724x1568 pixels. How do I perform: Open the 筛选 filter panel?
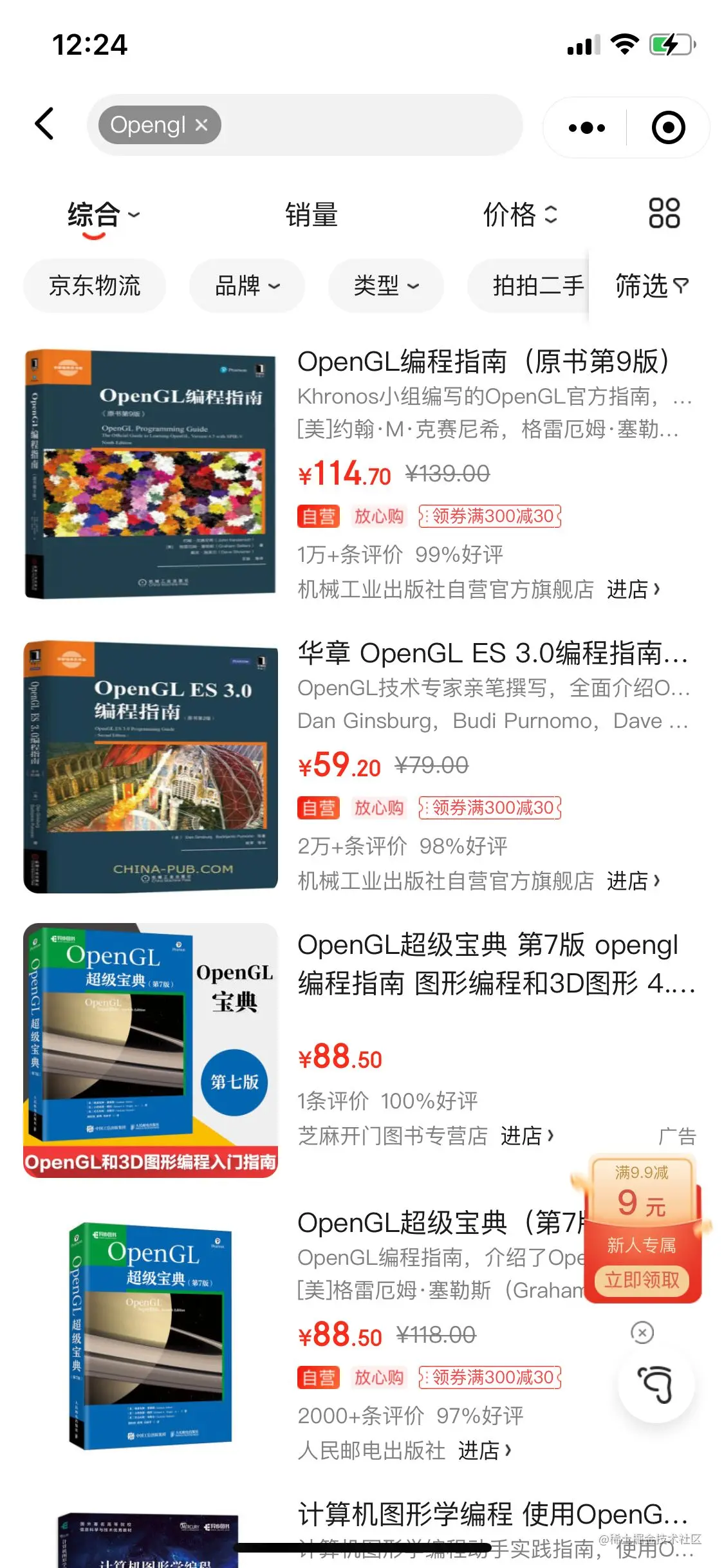point(651,286)
